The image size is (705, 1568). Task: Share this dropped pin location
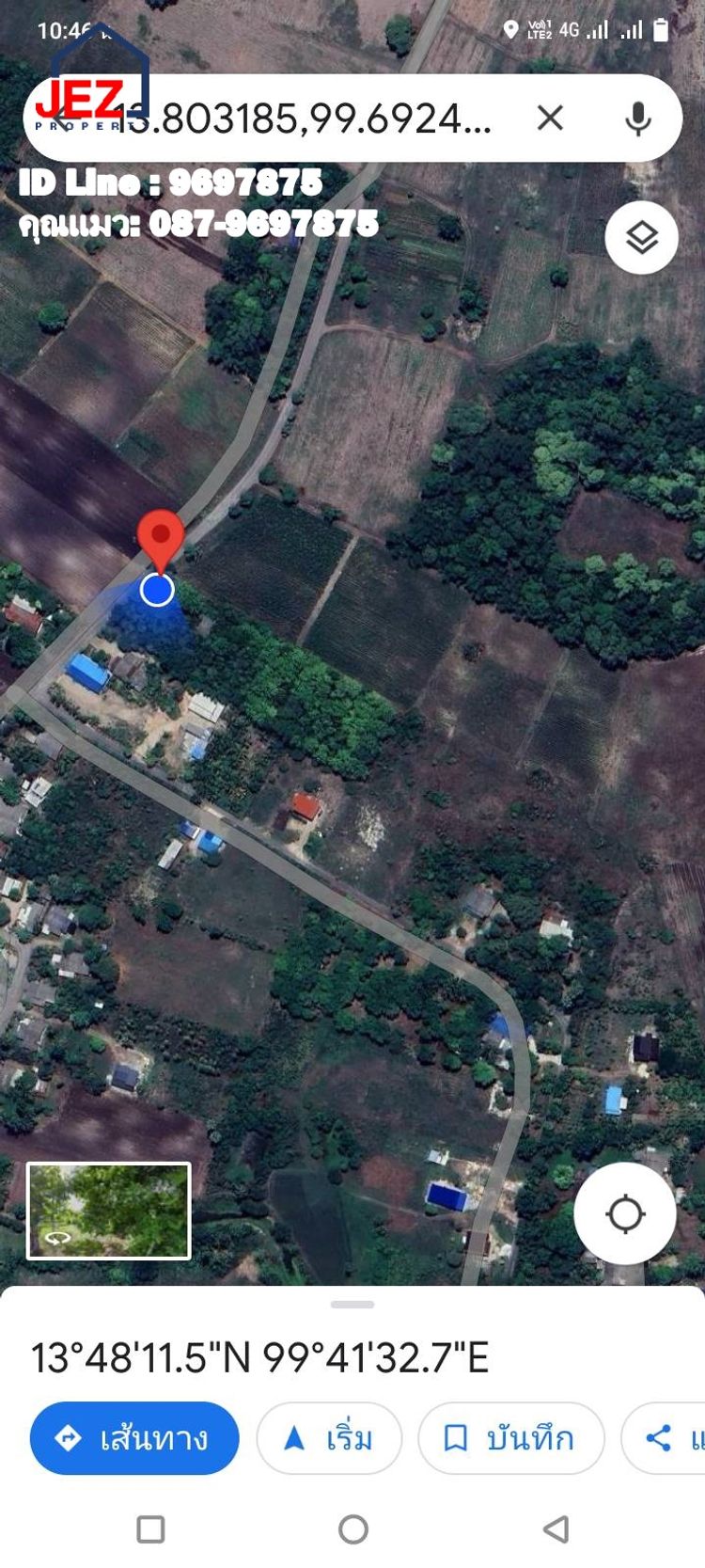pyautogui.click(x=667, y=1438)
